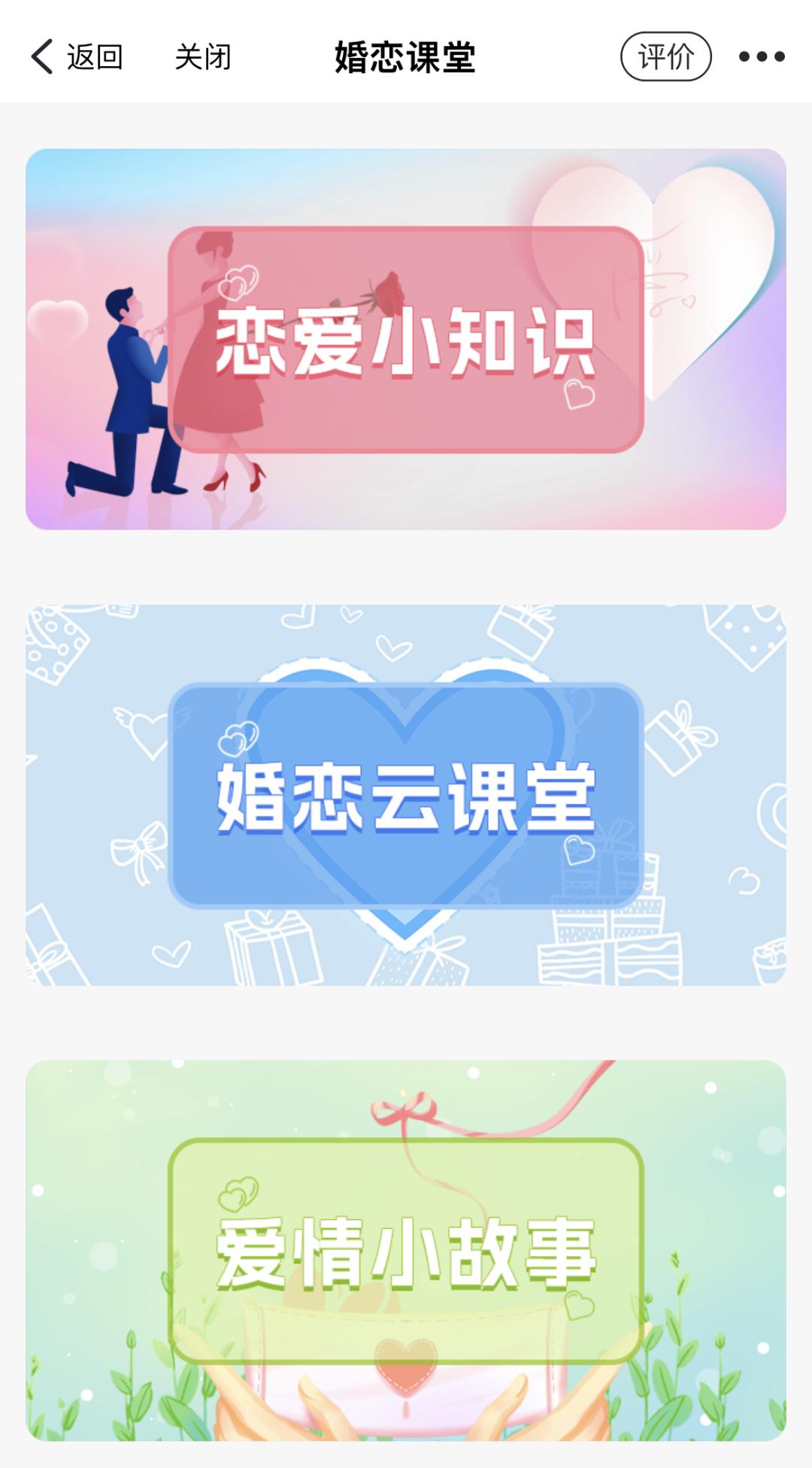Image resolution: width=812 pixels, height=1468 pixels.
Task: Open the 婚恋云课堂 card
Action: click(x=406, y=795)
